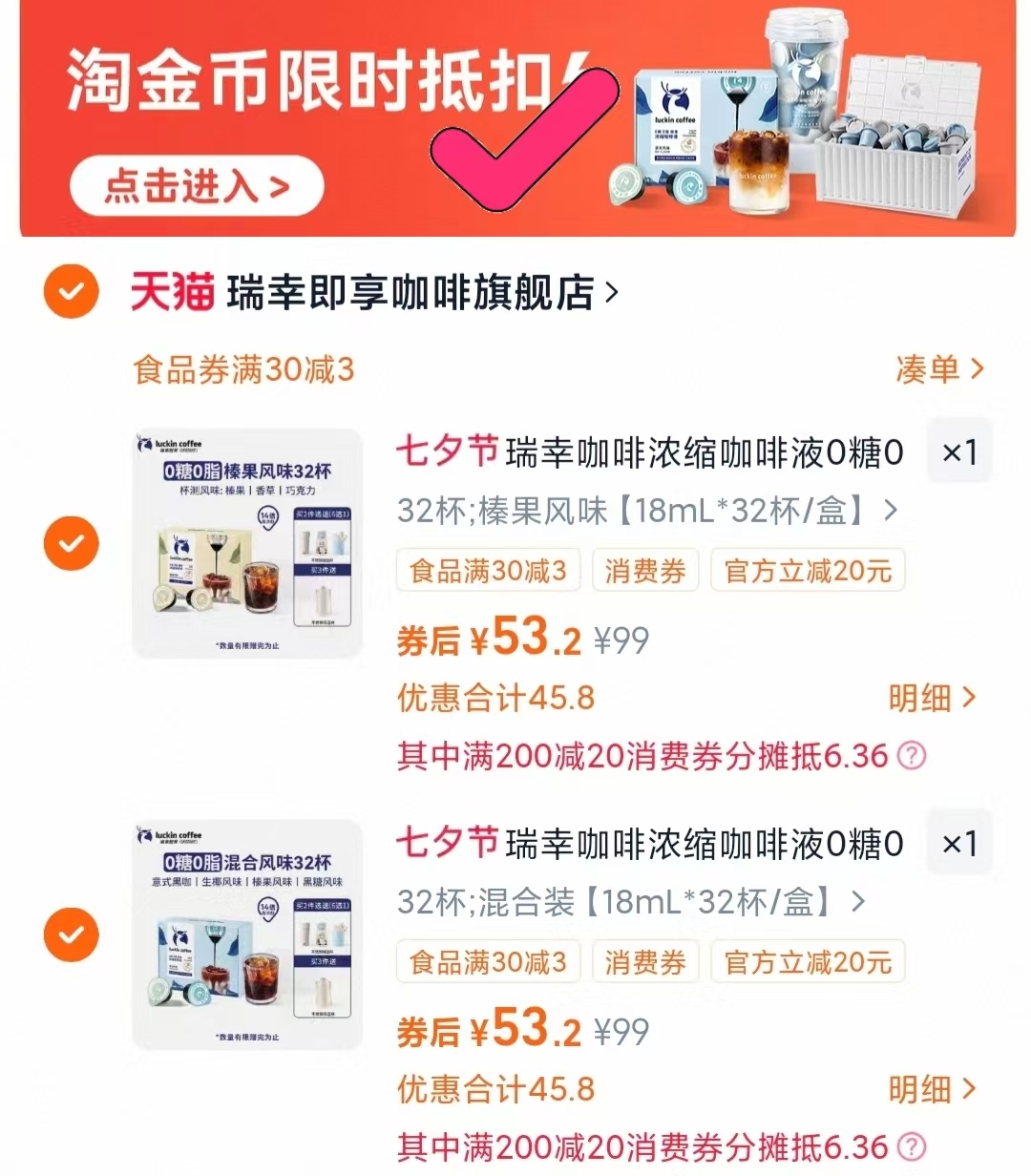
Task: Deselect the hazelnut flavor coffee item
Action: (70, 543)
